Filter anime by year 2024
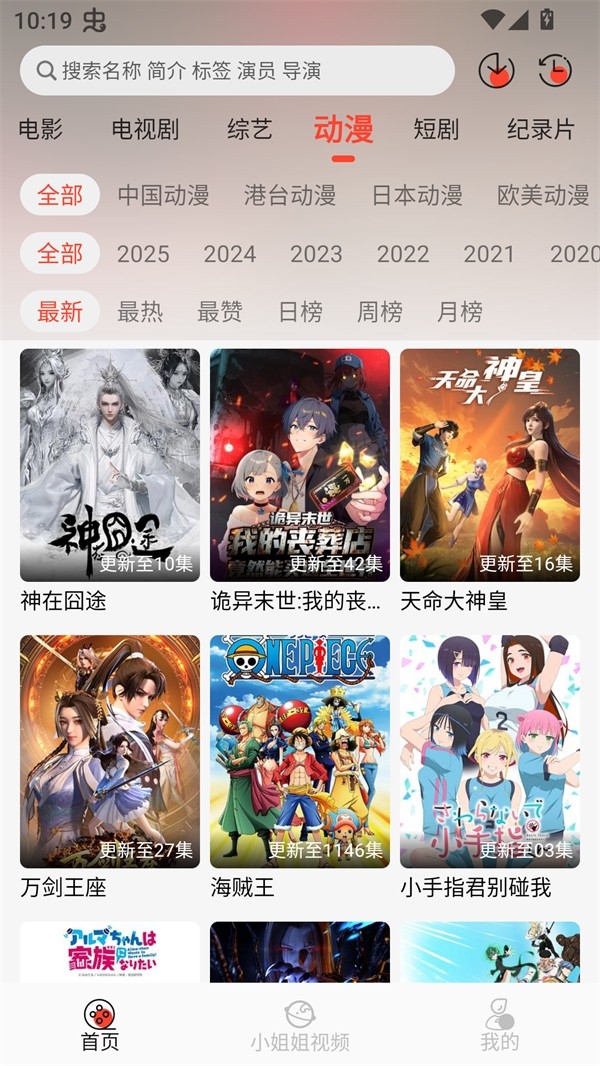Viewport: 600px width, 1066px height. pos(230,254)
